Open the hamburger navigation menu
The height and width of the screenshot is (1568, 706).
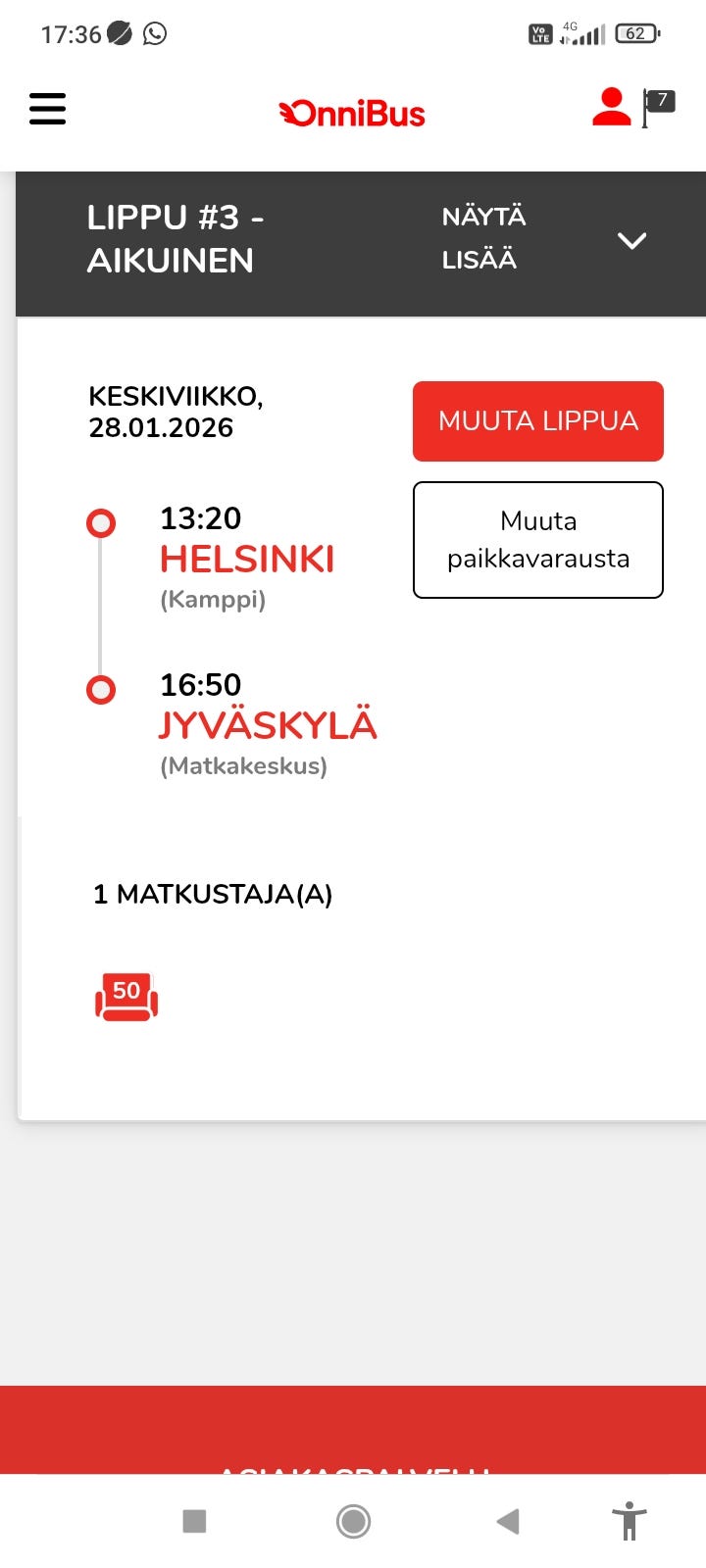click(46, 109)
